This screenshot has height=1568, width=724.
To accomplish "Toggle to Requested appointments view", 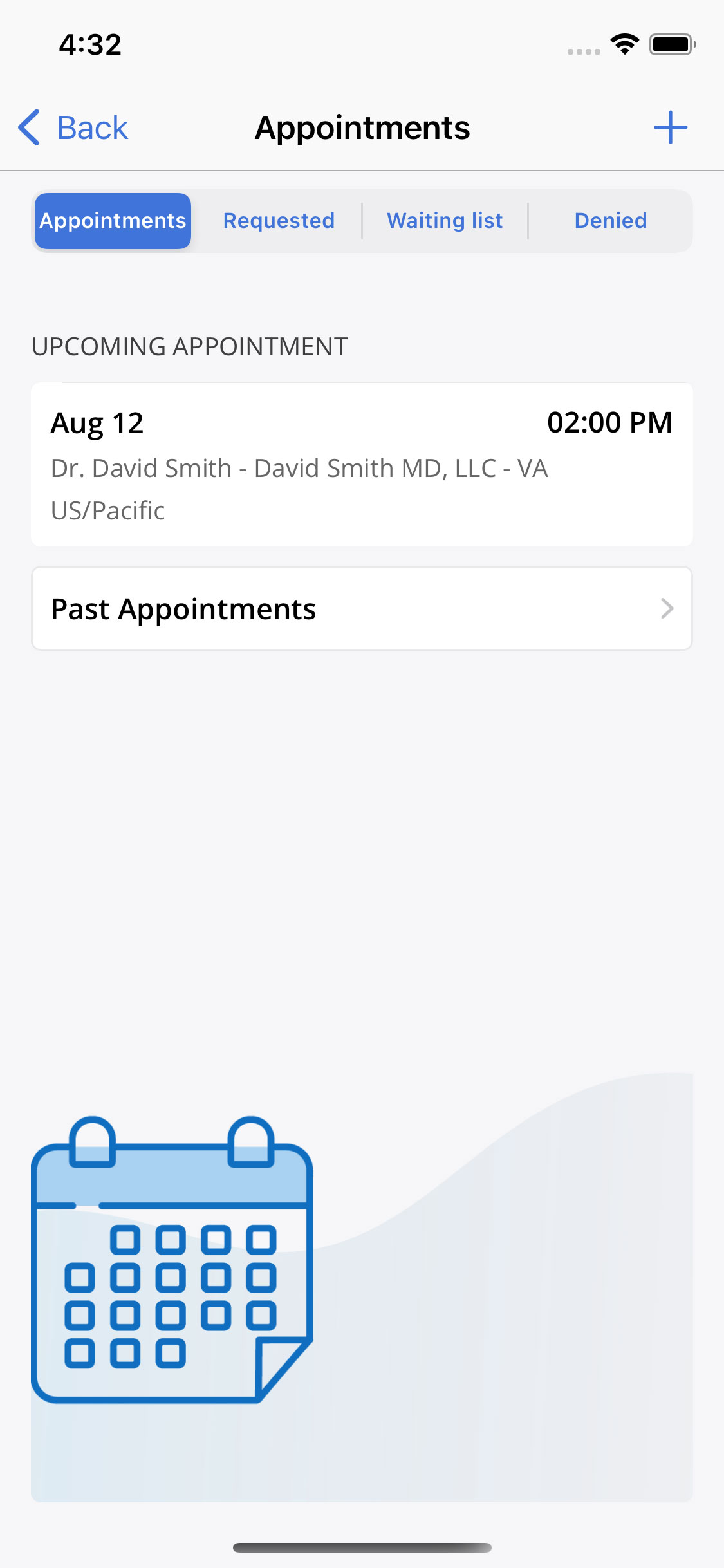I will click(x=278, y=221).
